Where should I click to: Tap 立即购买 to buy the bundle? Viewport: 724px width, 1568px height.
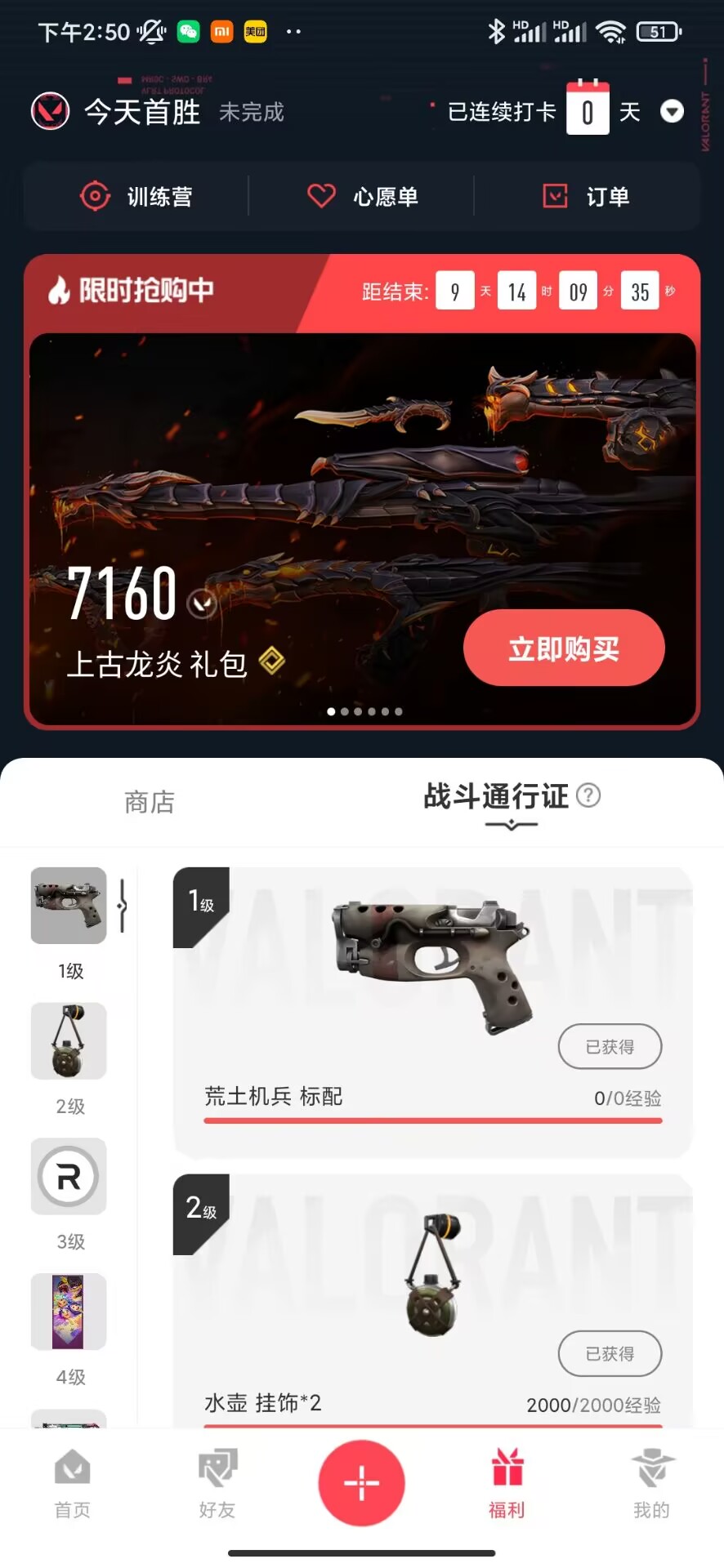(x=564, y=648)
